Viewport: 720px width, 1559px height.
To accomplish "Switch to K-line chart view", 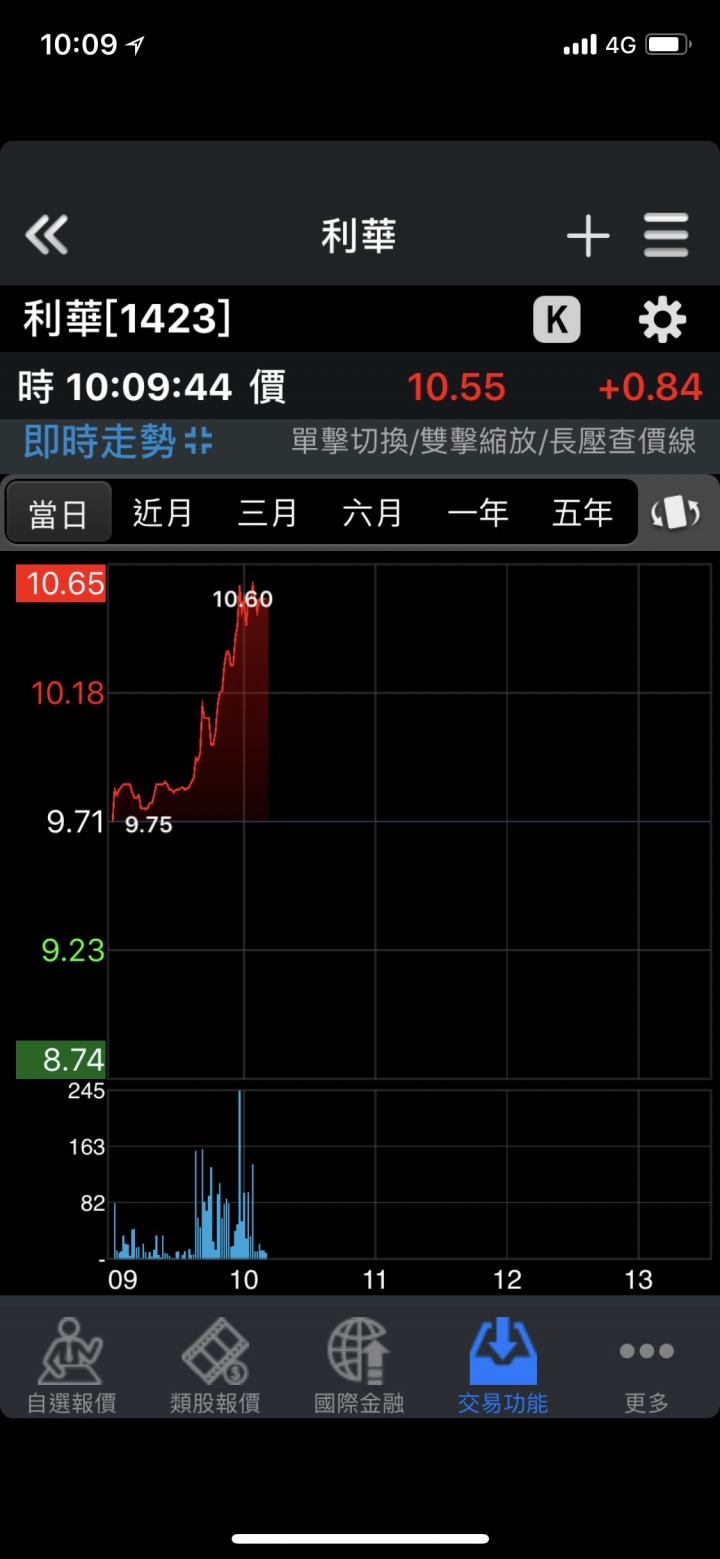I will (557, 320).
